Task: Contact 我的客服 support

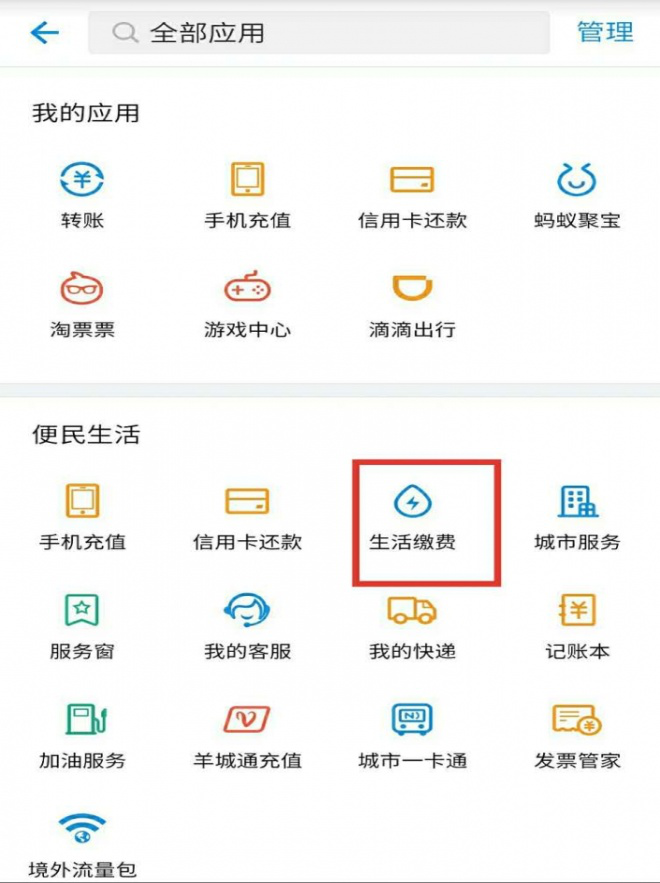Action: [x=247, y=625]
